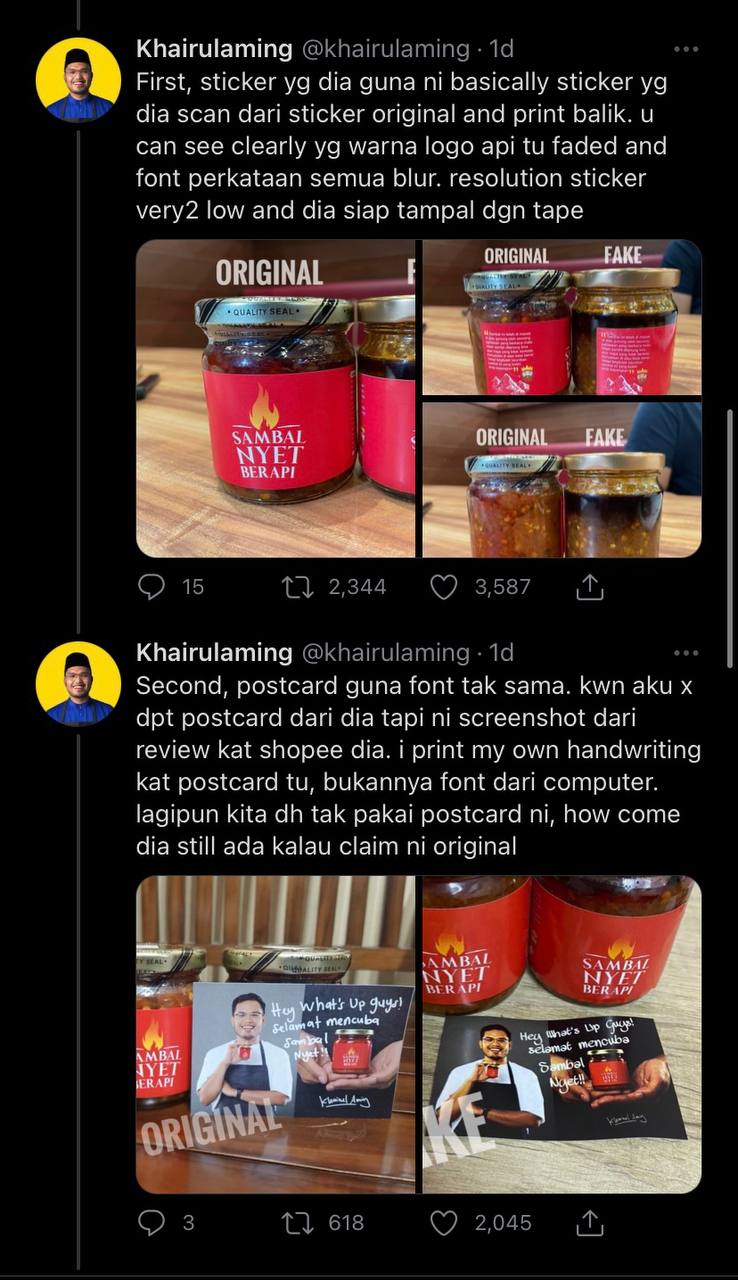Share the first tweet about fake sticker
The width and height of the screenshot is (738, 1280).
click(x=590, y=587)
